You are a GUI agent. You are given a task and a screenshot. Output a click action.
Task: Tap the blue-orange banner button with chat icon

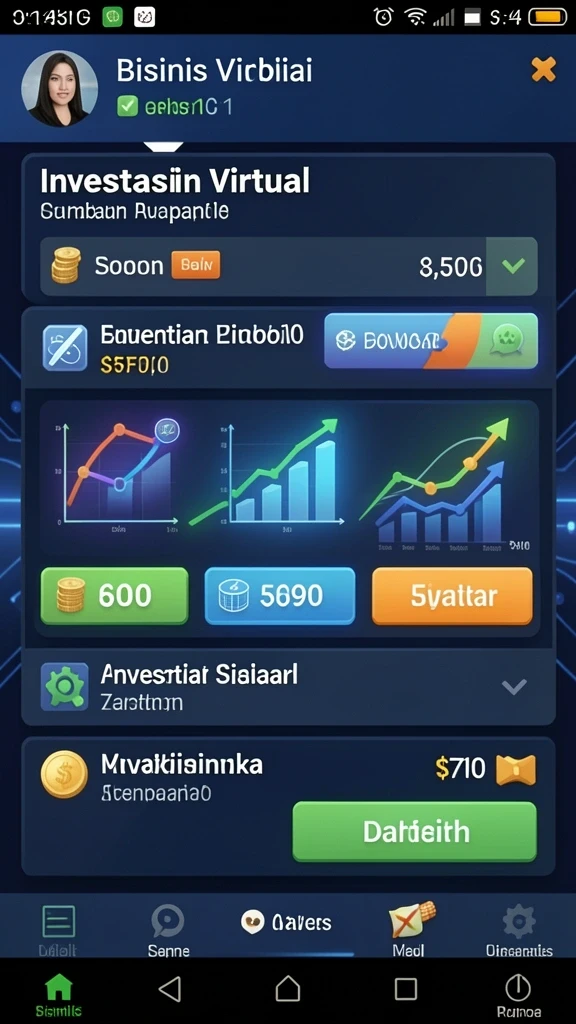click(x=431, y=340)
